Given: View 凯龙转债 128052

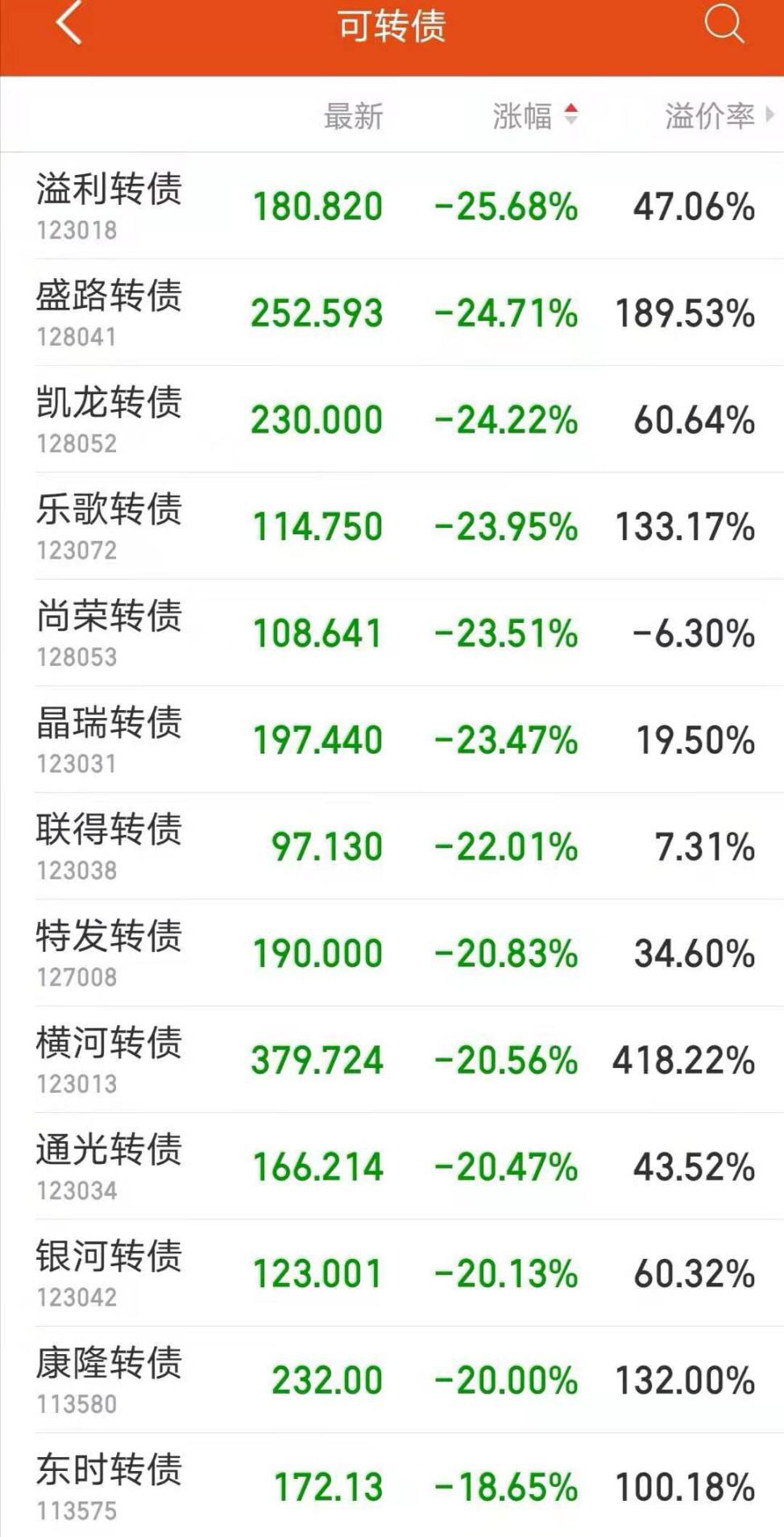Looking at the screenshot, I should point(392,419).
